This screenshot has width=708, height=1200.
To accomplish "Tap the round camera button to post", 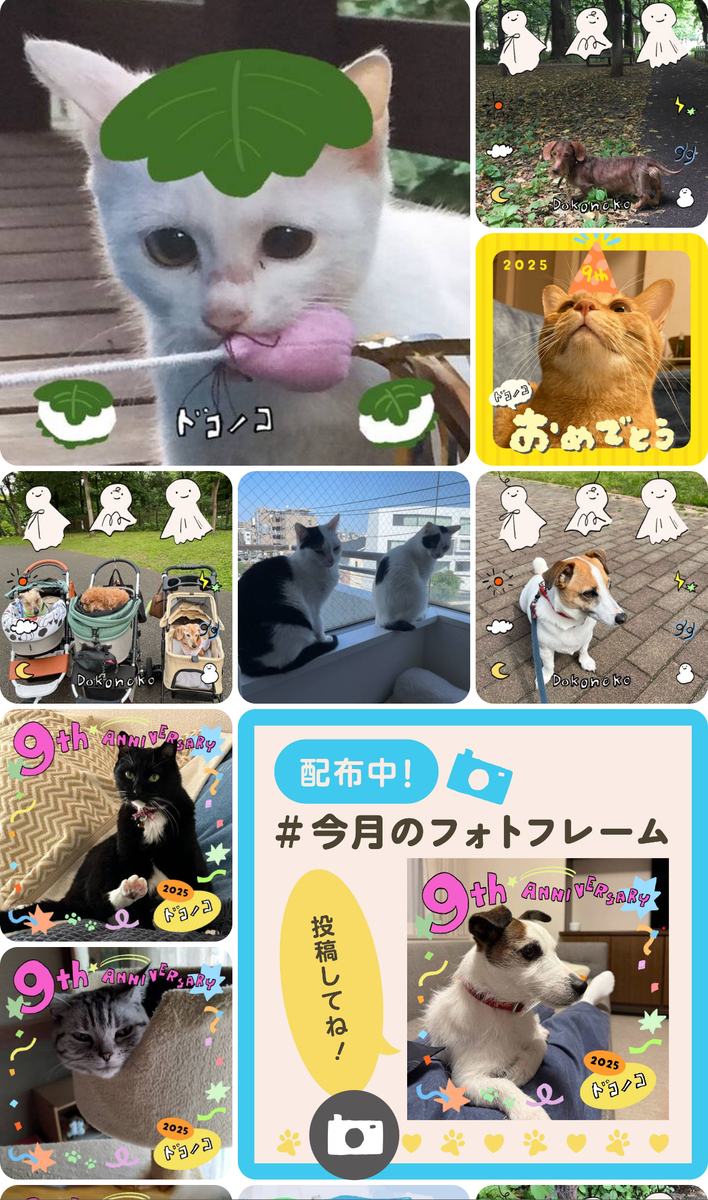I will point(354,1134).
